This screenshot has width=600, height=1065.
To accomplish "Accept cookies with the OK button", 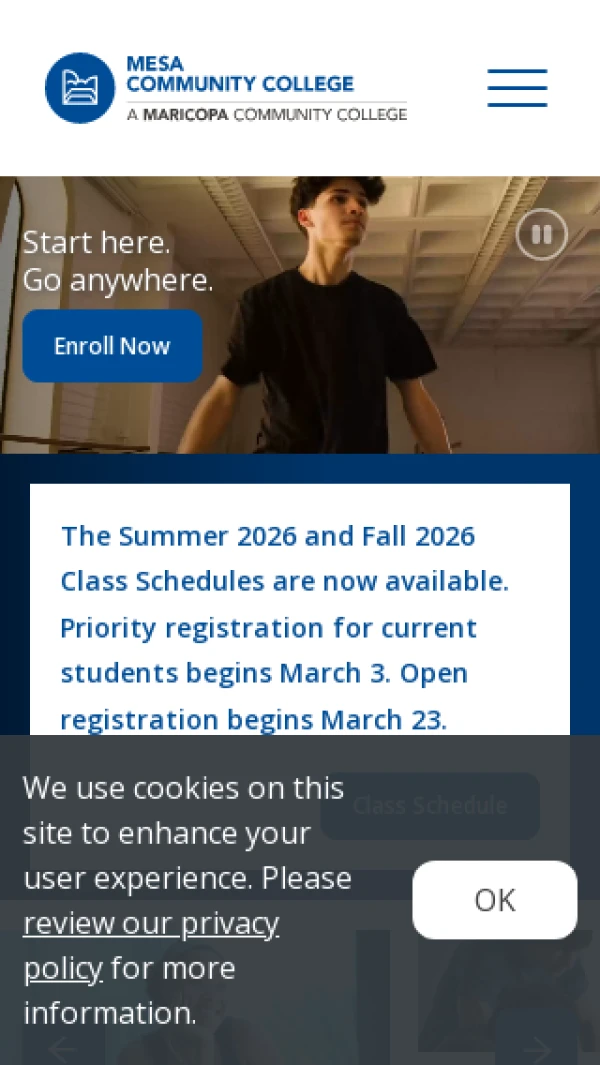I will pos(494,899).
